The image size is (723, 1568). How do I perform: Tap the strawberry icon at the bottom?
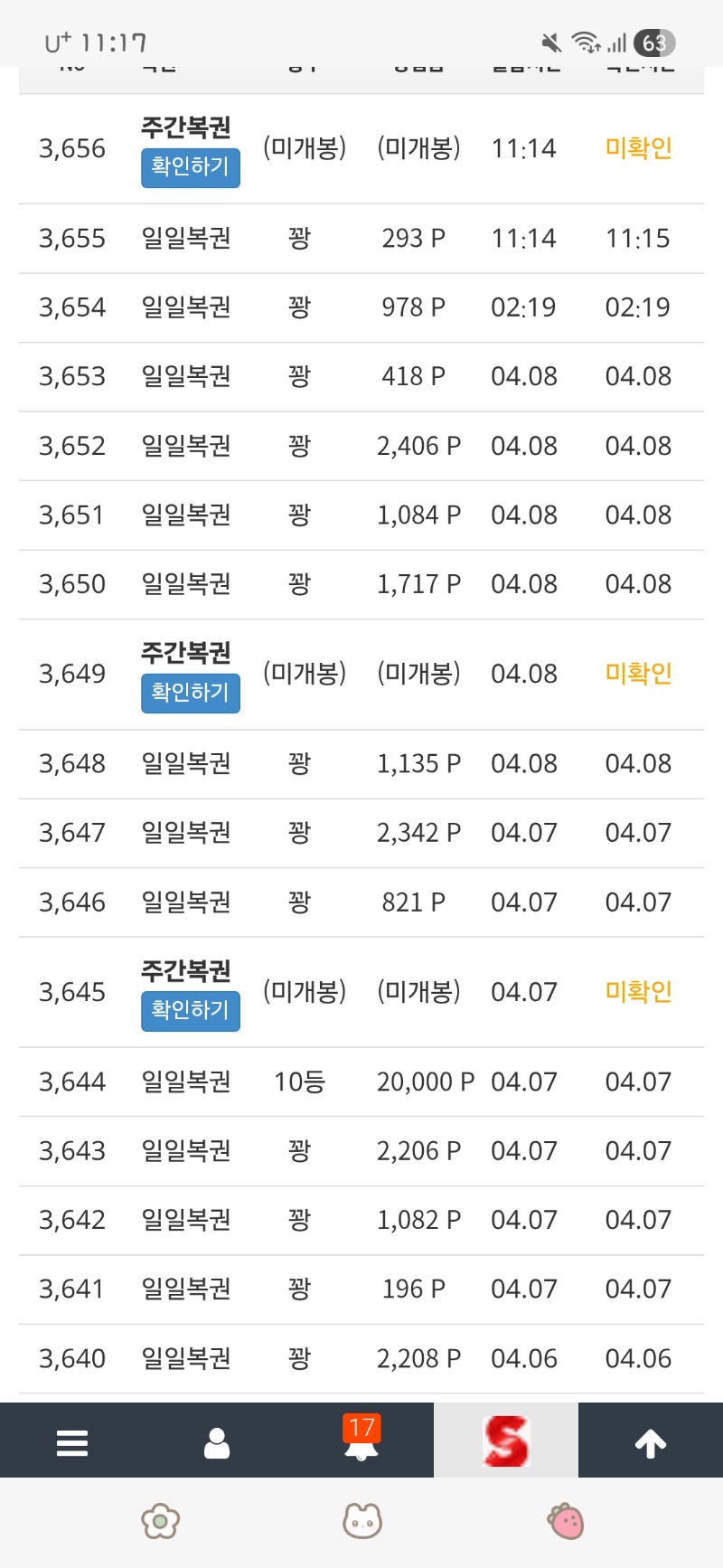(567, 1521)
